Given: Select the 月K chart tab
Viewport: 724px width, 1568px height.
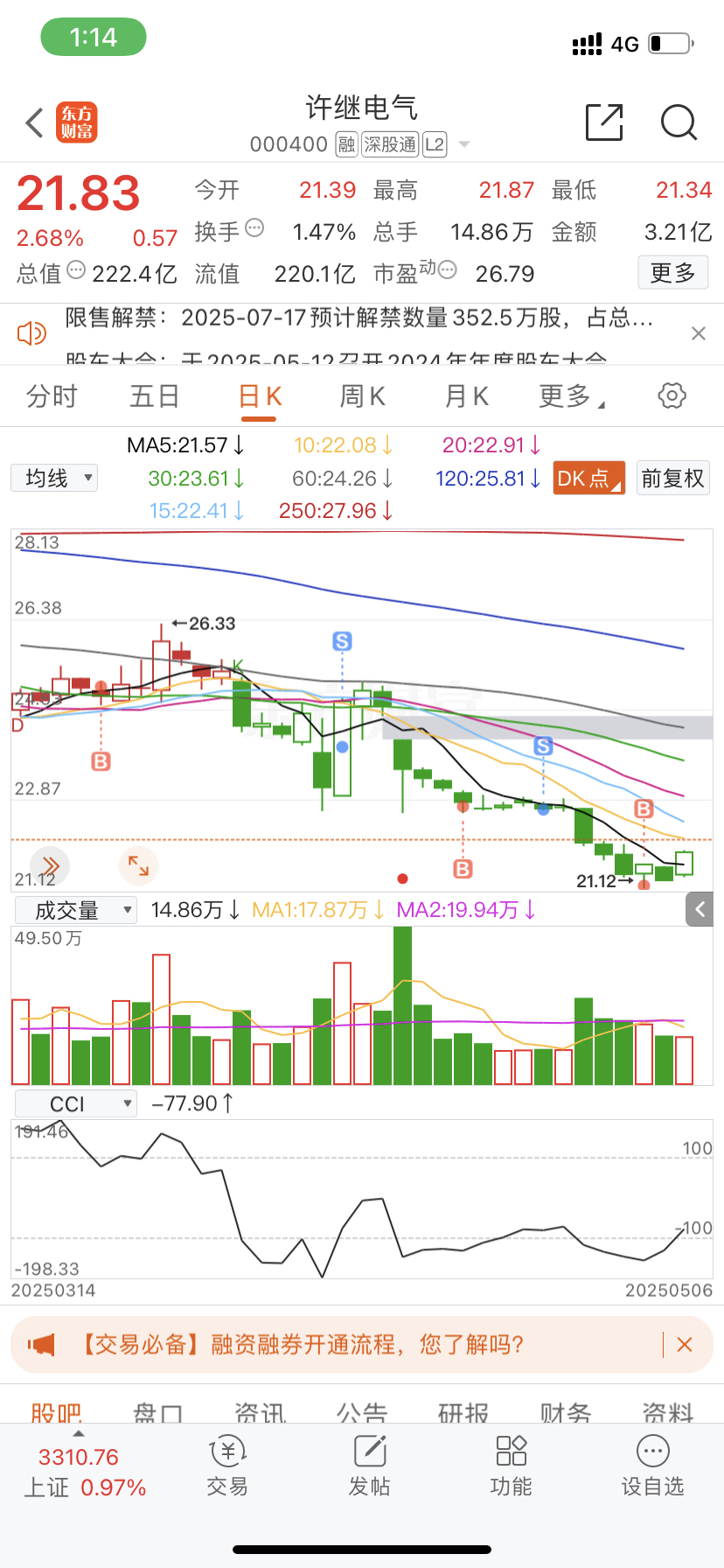Looking at the screenshot, I should [466, 396].
